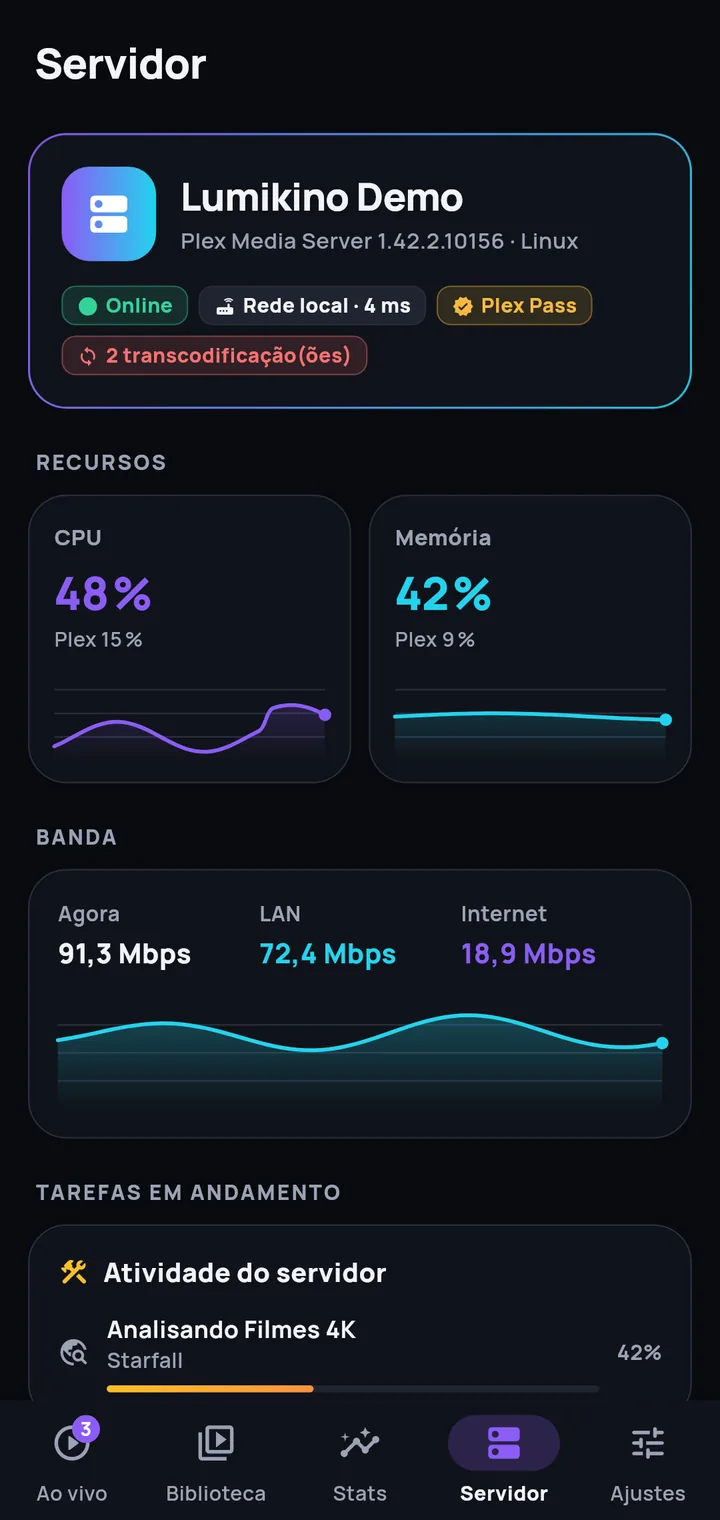The width and height of the screenshot is (720, 1520).
Task: Go to the Stats tab
Action: (x=360, y=1460)
